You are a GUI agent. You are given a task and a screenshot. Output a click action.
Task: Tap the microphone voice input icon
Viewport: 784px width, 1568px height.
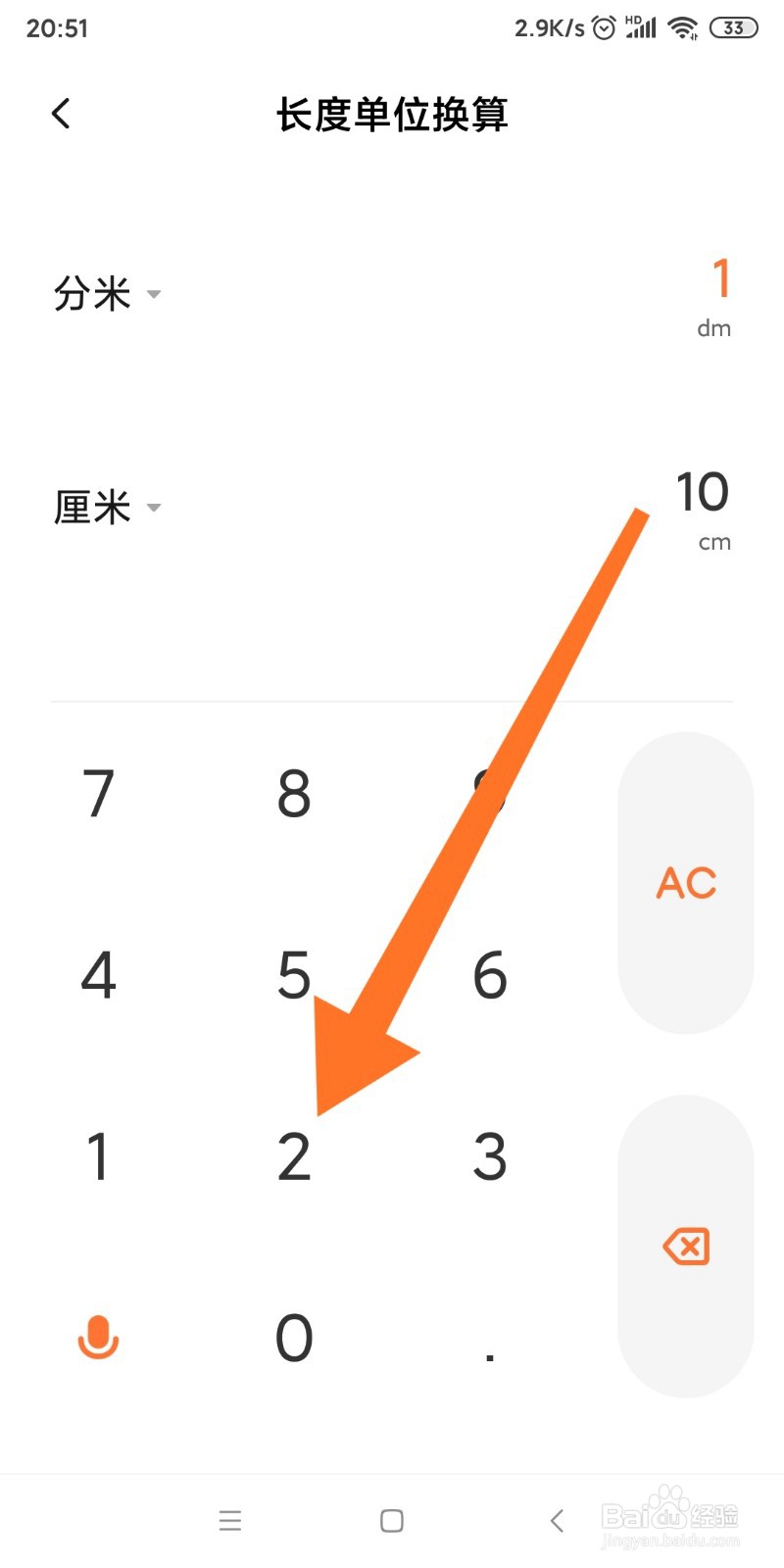97,1337
